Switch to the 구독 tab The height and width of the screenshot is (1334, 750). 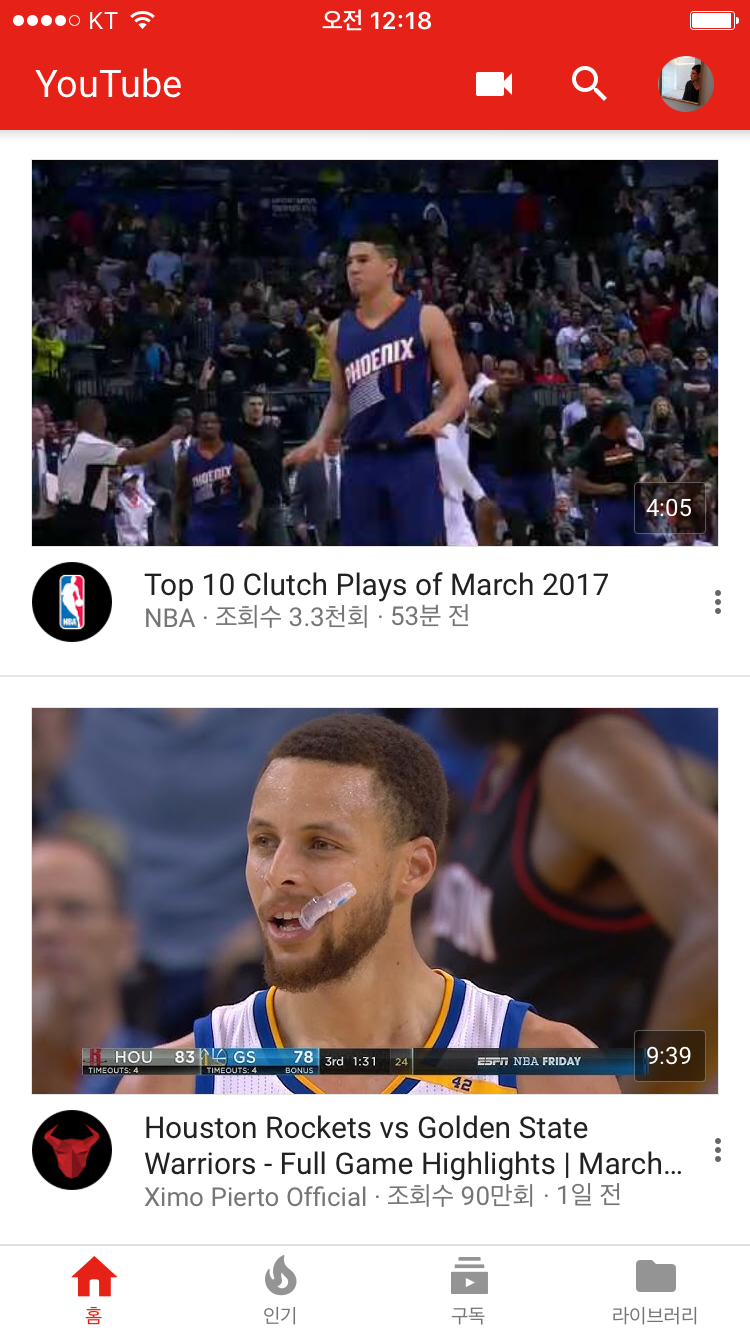point(468,1290)
